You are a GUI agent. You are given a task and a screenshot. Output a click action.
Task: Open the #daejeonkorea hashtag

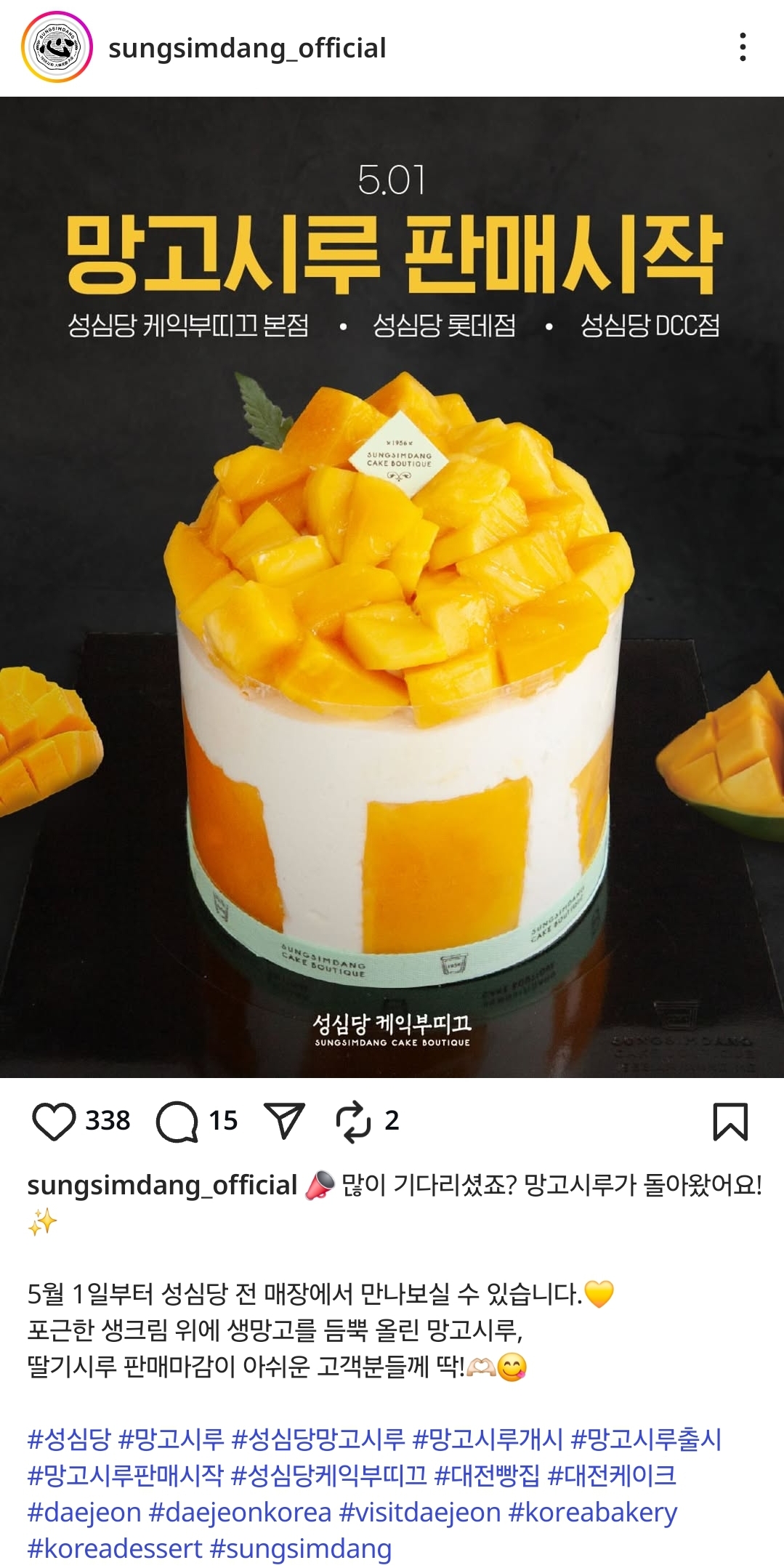point(240,1512)
